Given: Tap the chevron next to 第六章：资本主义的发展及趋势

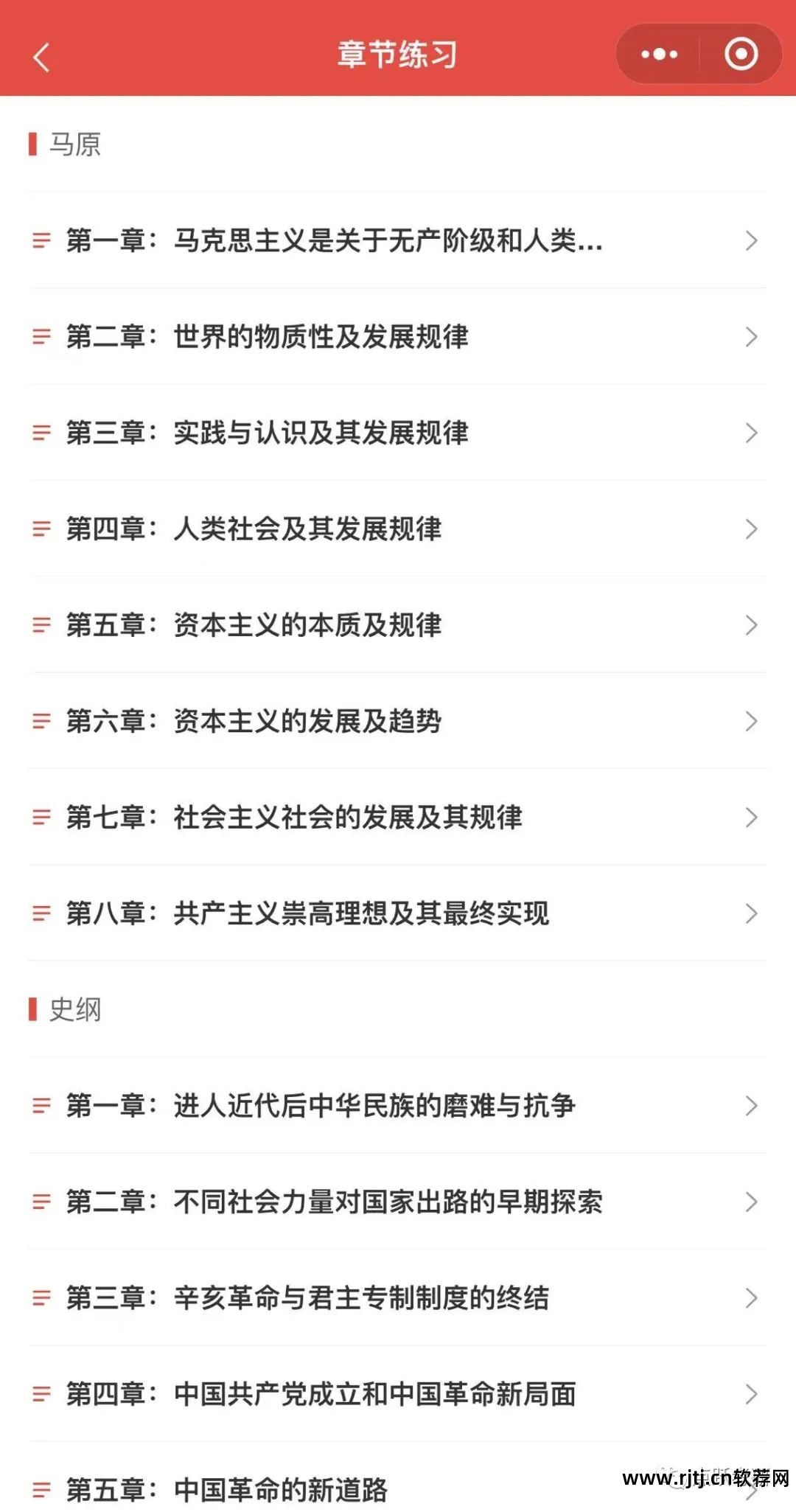Looking at the screenshot, I should click(750, 720).
